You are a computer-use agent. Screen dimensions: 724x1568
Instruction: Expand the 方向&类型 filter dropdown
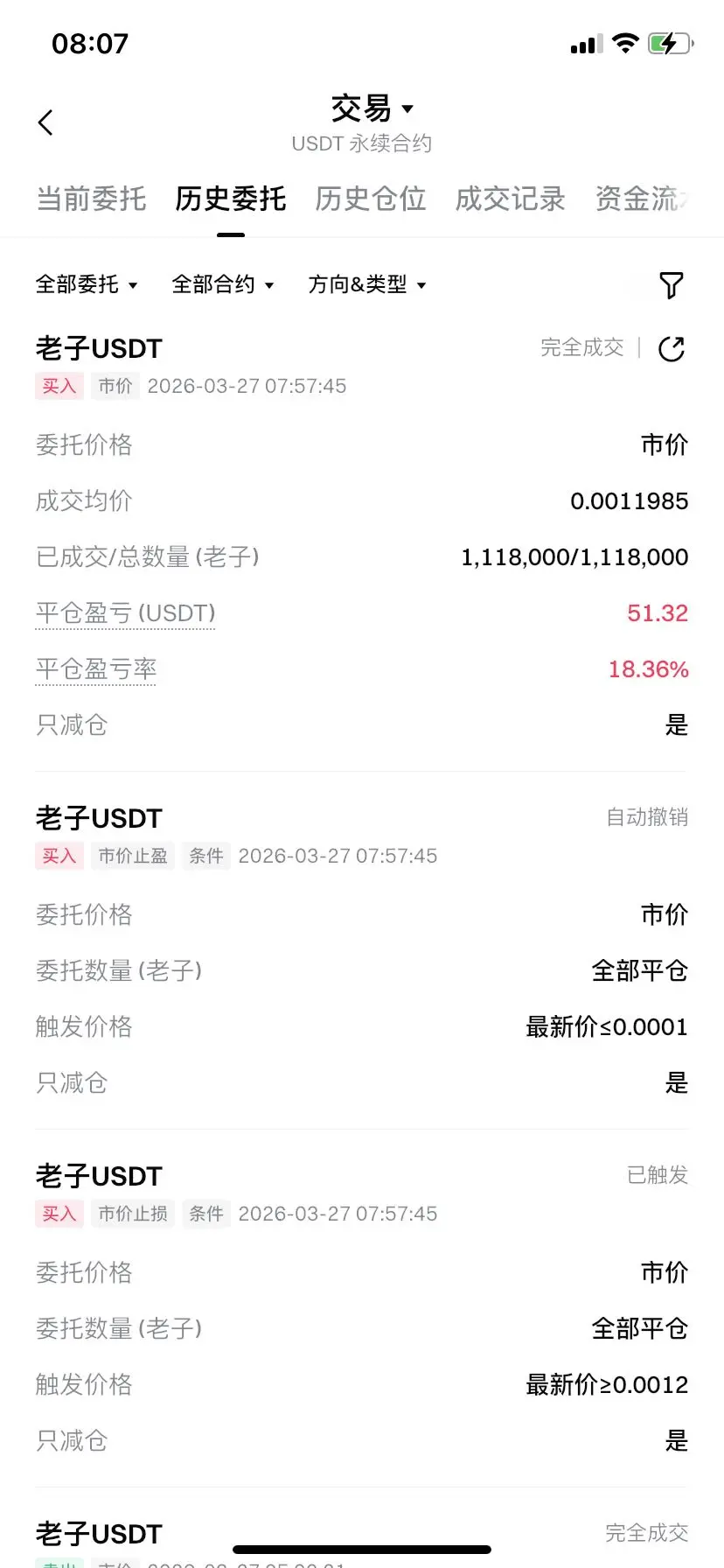click(x=367, y=284)
